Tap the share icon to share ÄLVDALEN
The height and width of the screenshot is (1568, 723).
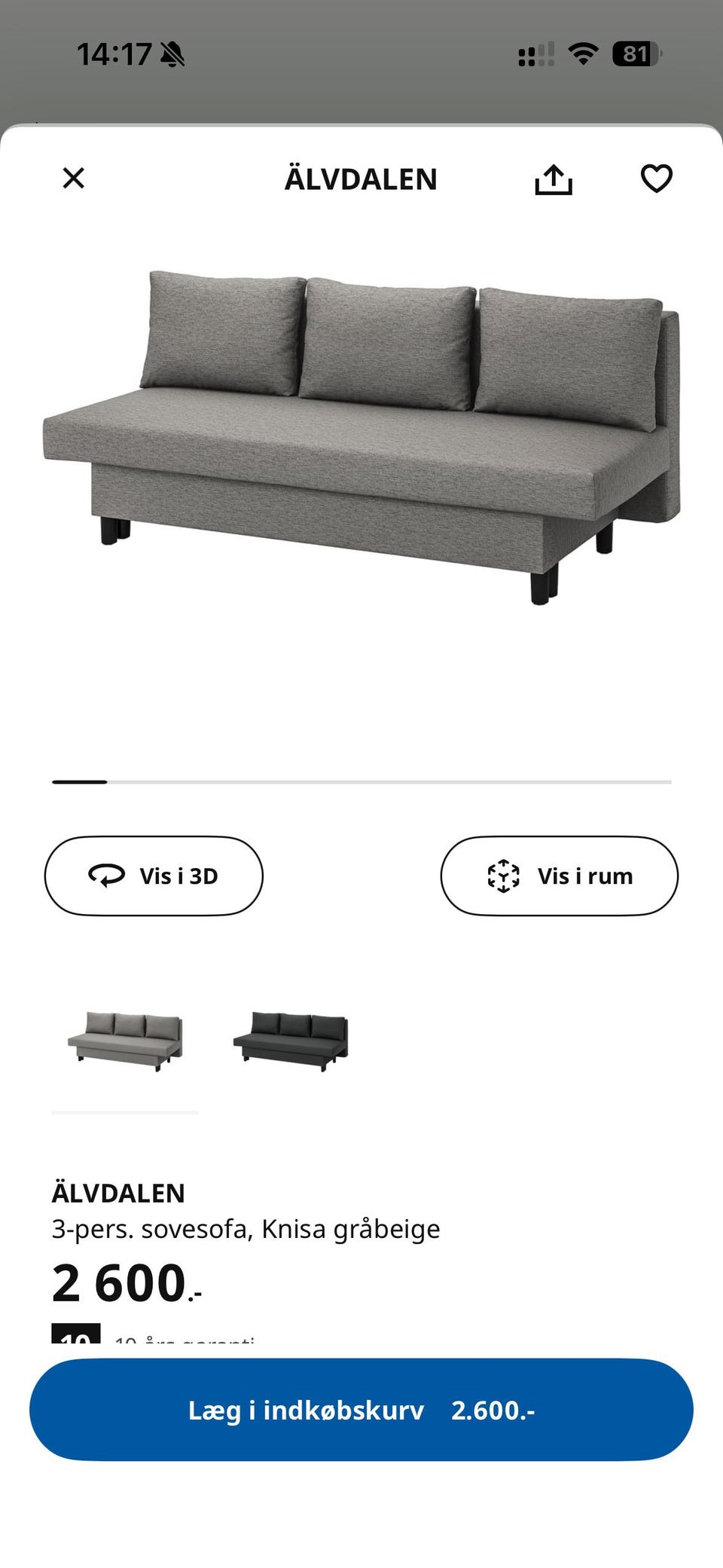pos(555,179)
